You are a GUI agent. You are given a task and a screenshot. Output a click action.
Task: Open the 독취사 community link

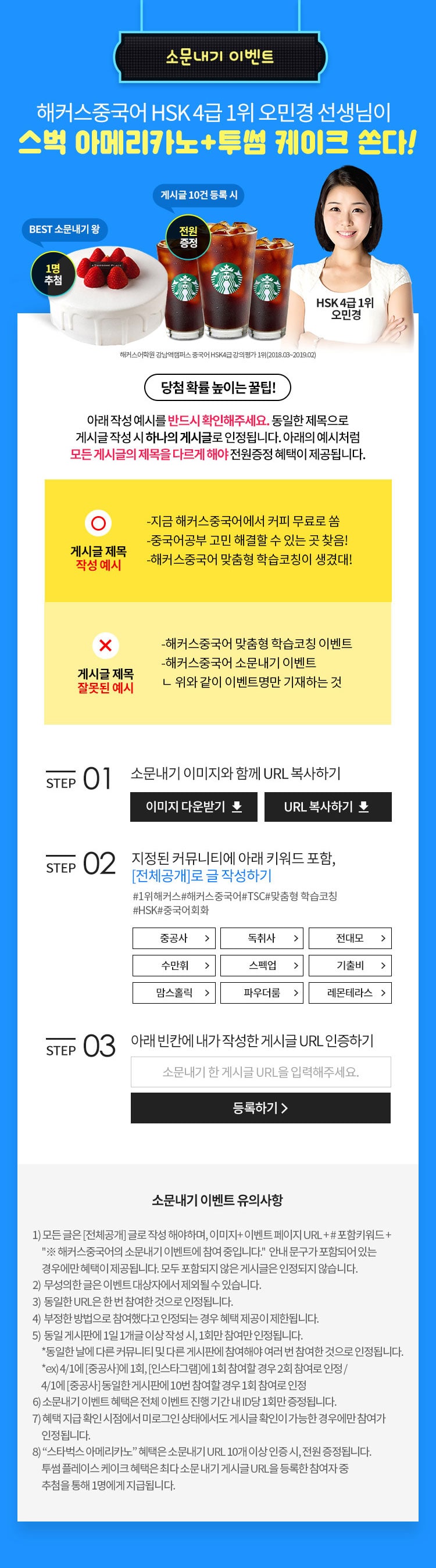click(261, 938)
